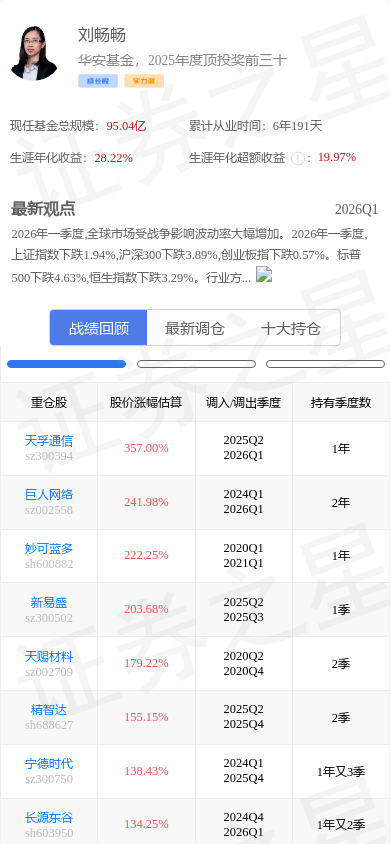
Task: Open stock link 新易盛
Action: click(49, 602)
